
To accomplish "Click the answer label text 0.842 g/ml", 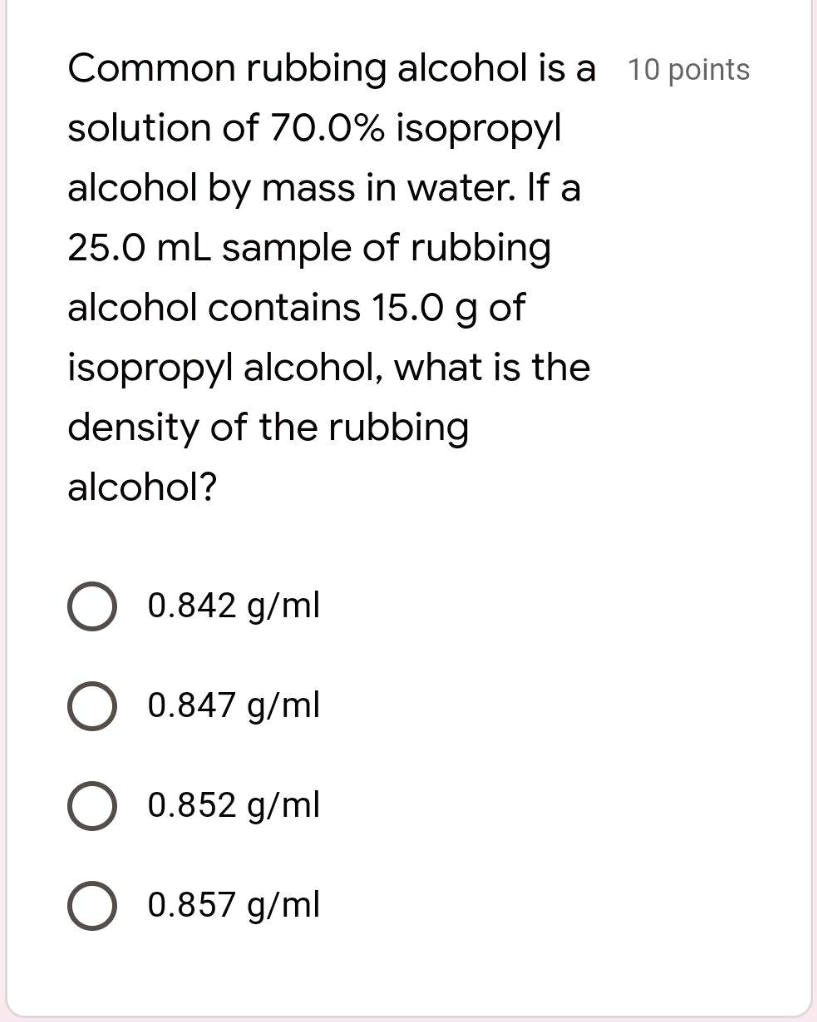I will [233, 604].
